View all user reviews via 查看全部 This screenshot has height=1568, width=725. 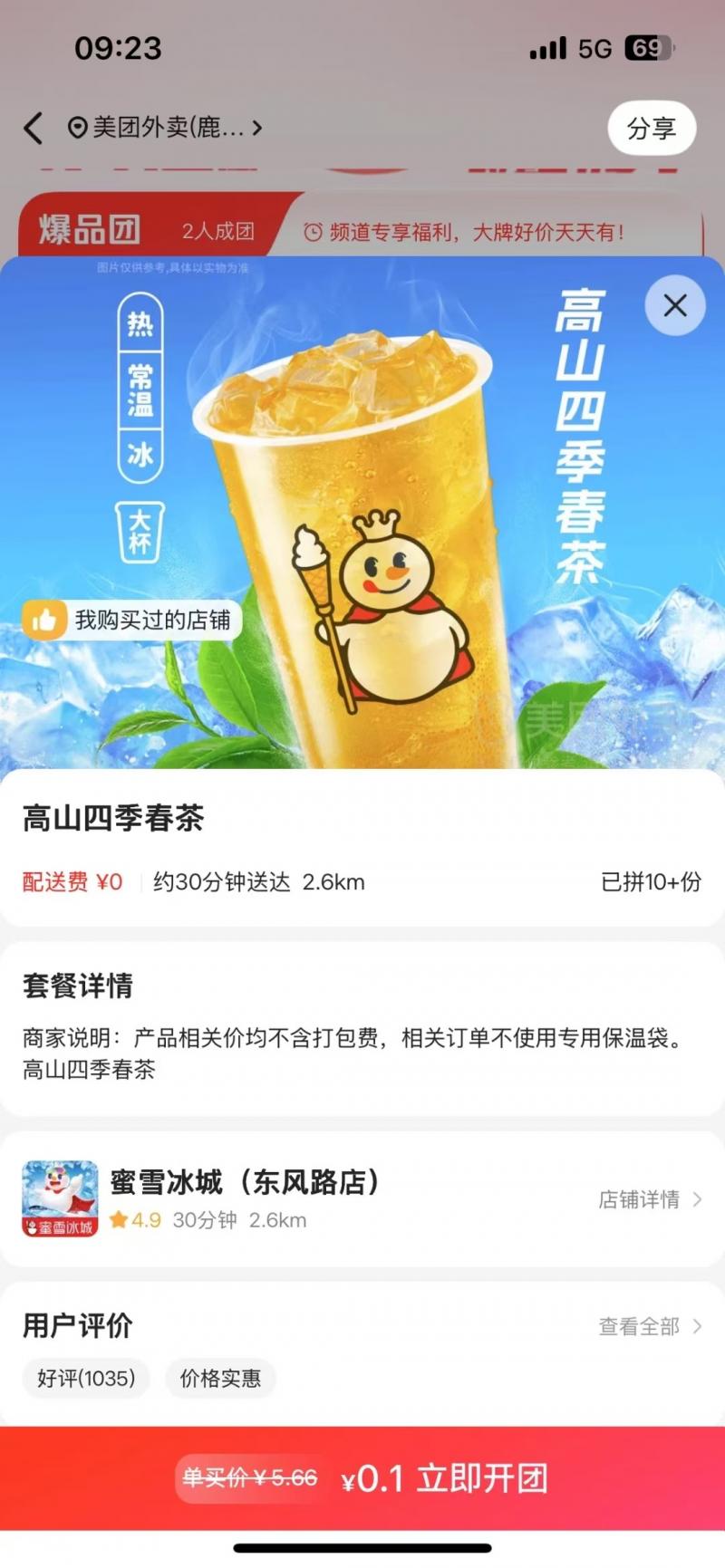[x=650, y=1326]
